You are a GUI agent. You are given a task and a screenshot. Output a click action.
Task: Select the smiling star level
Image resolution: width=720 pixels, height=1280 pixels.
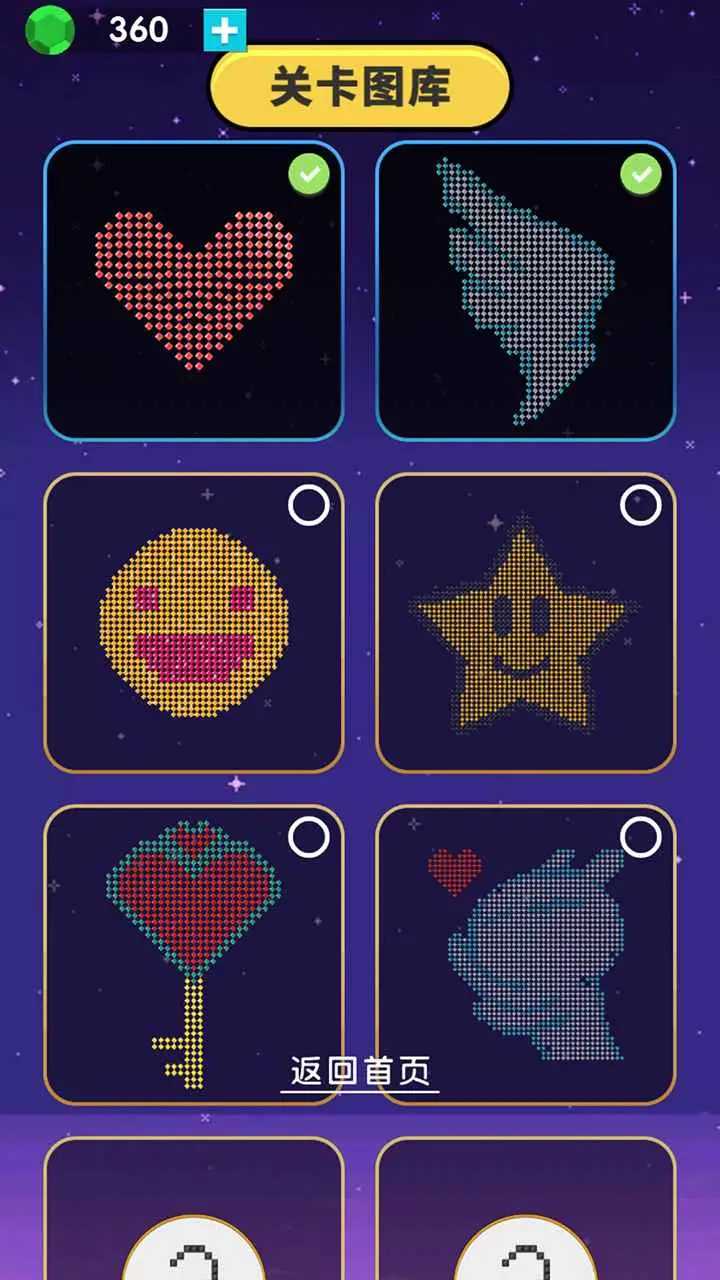525,622
